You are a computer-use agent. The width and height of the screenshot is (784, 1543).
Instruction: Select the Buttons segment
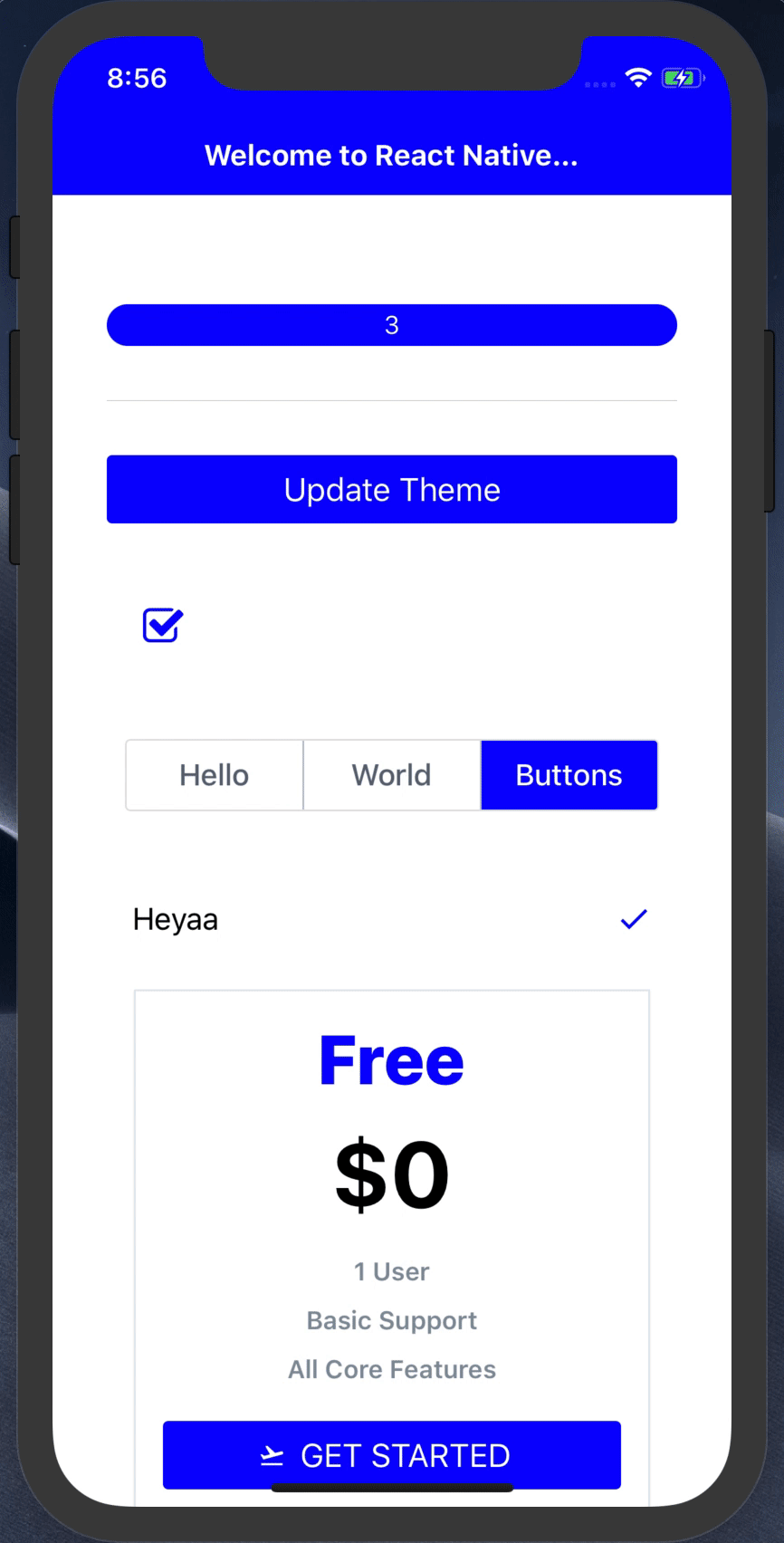[569, 775]
